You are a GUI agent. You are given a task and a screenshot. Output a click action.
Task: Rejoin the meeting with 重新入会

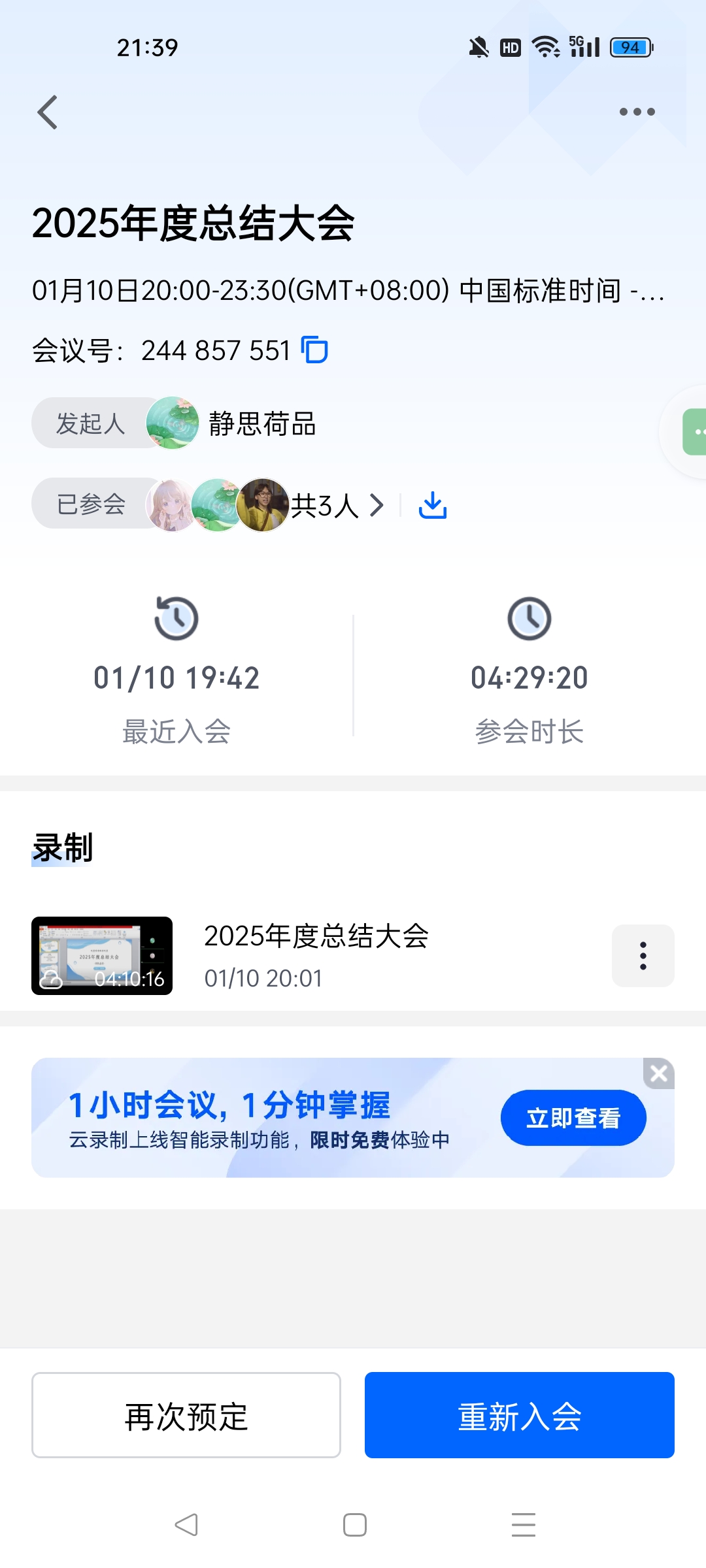(x=520, y=1415)
